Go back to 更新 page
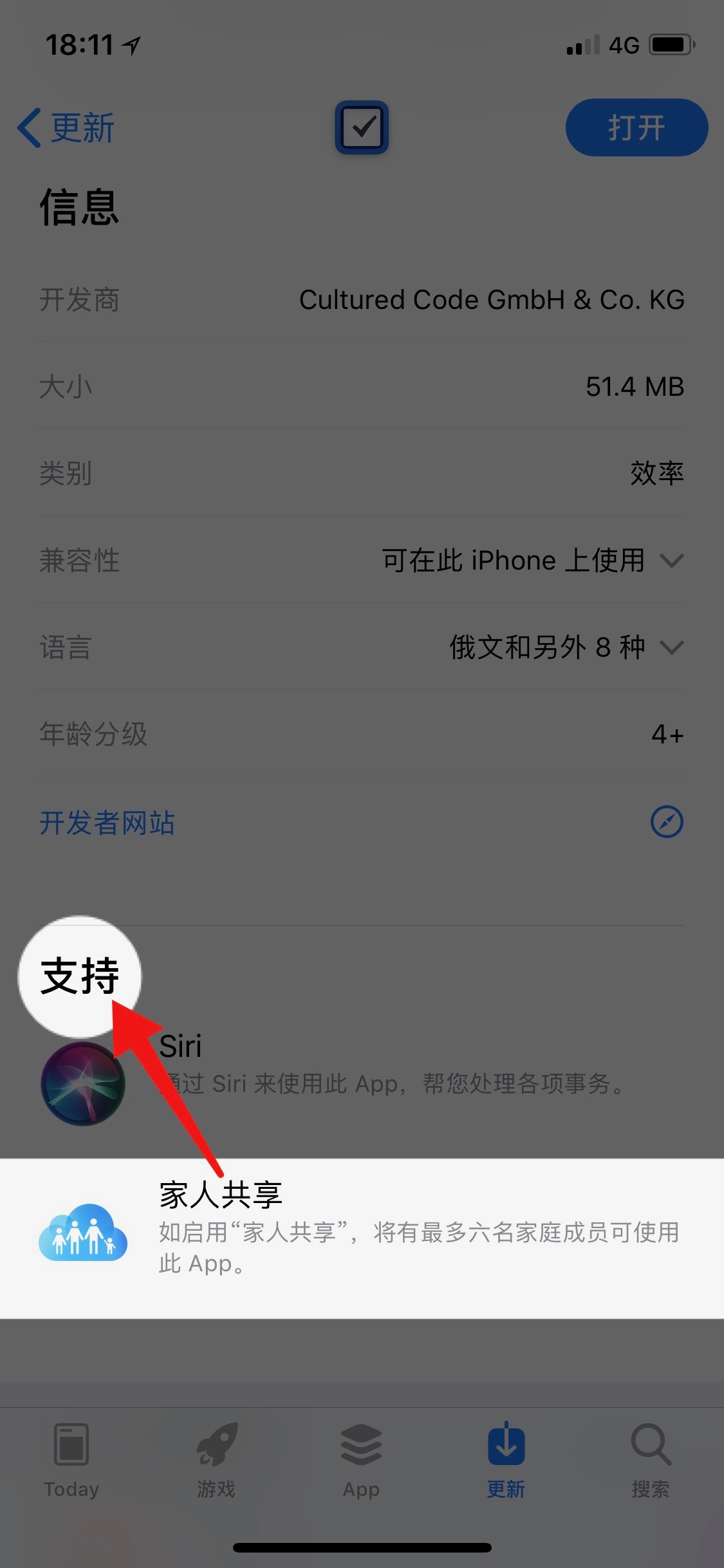The image size is (724, 1568). (66, 127)
